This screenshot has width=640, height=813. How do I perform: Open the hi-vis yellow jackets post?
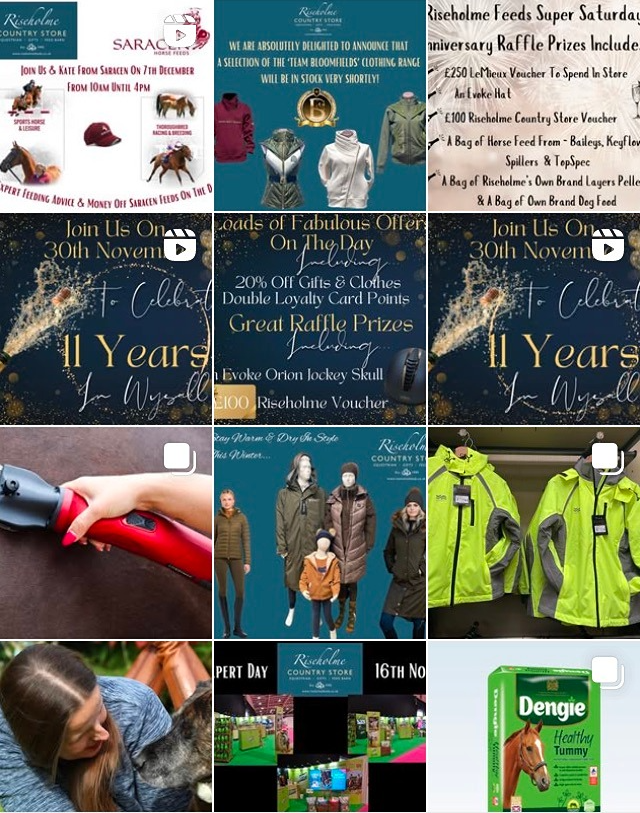tap(534, 533)
